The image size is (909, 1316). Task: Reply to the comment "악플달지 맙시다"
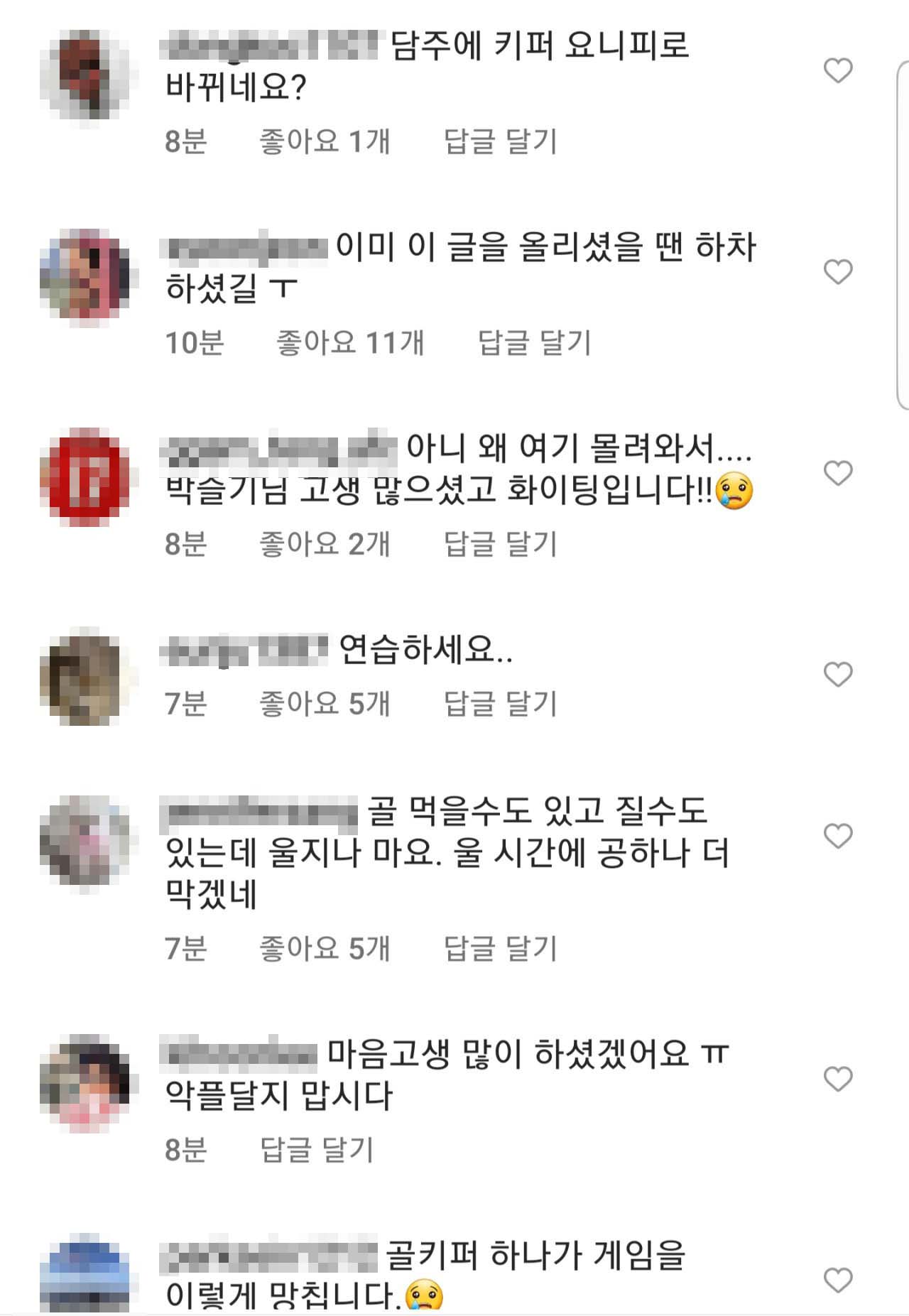317,1149
